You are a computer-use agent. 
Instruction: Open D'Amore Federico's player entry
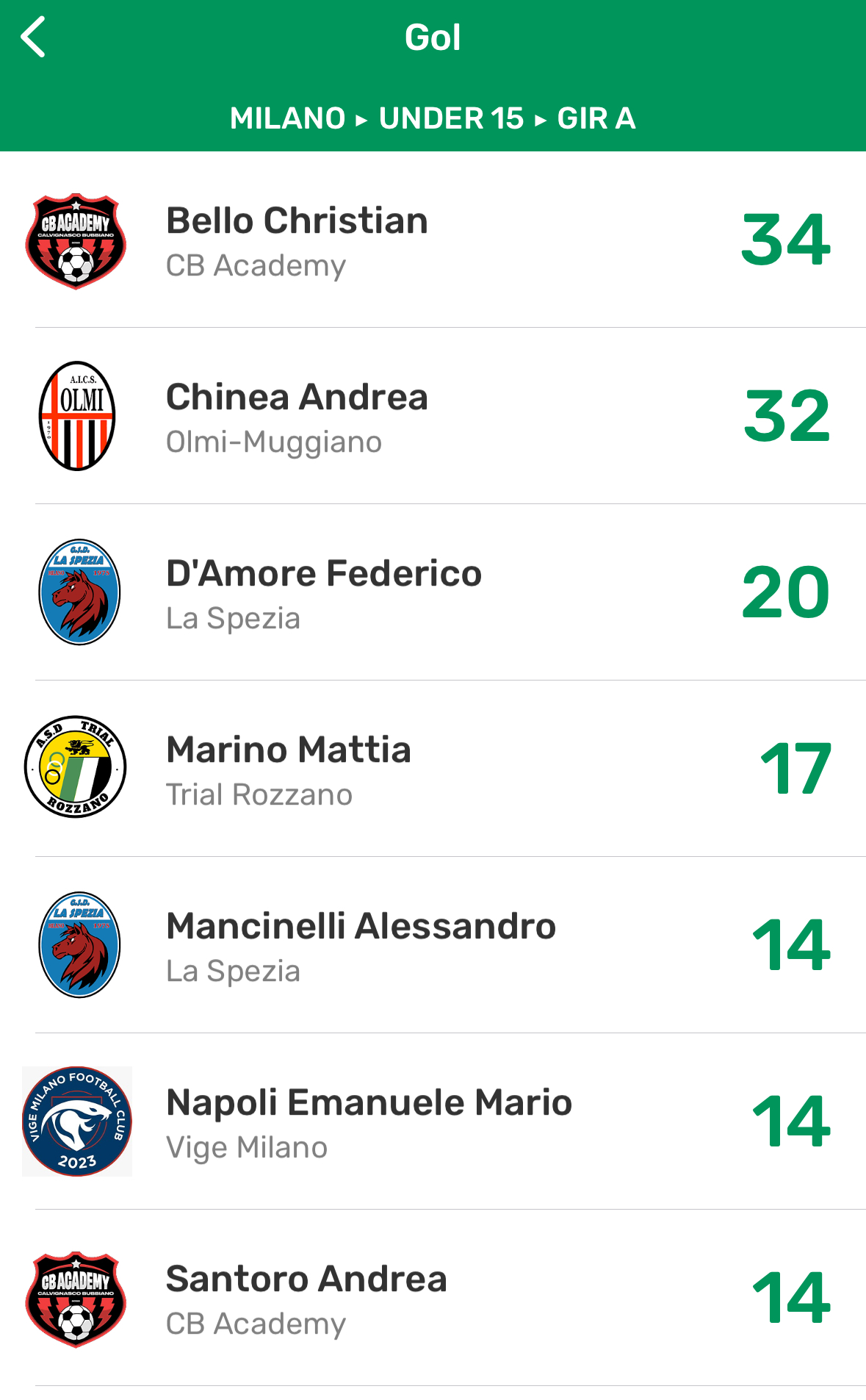pyautogui.click(x=433, y=593)
